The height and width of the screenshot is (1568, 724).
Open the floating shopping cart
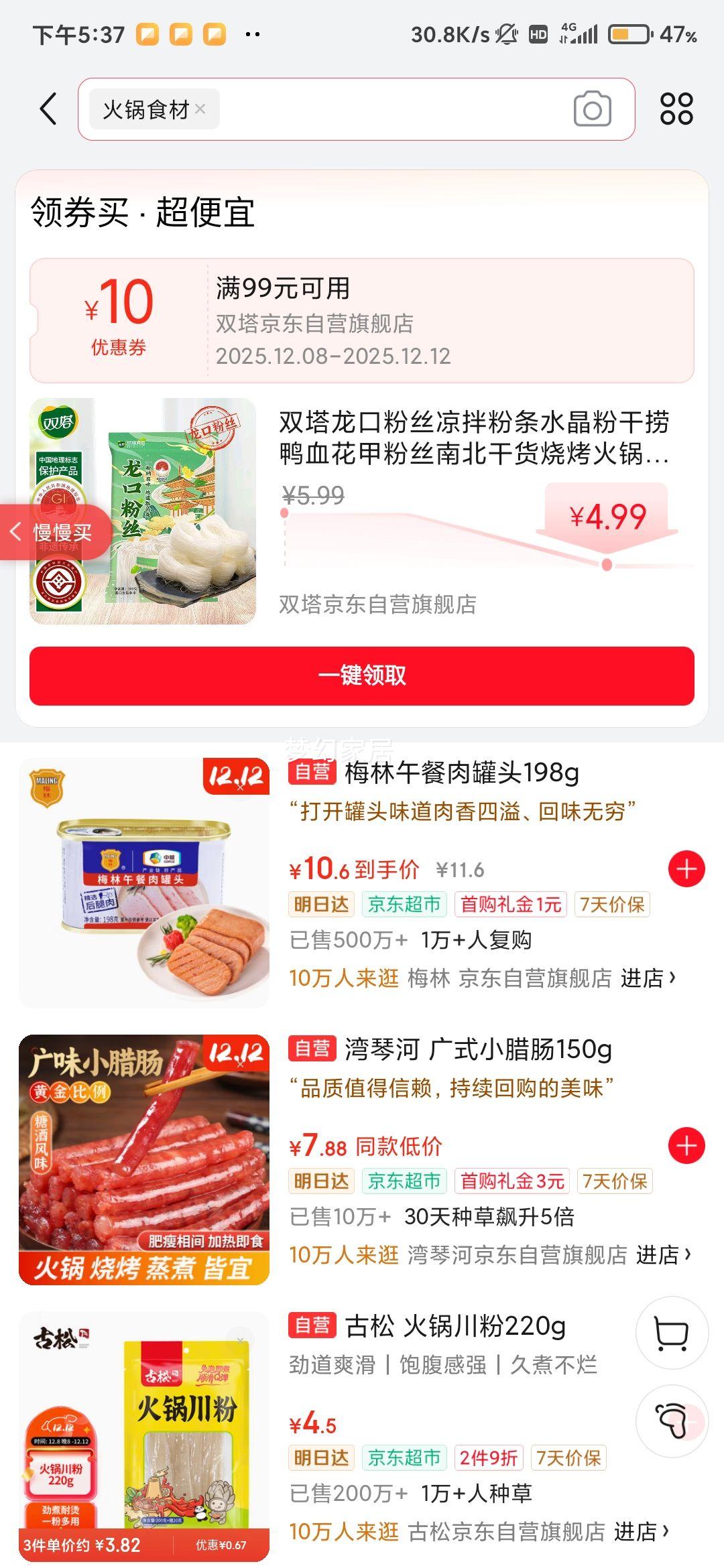pos(672,1333)
